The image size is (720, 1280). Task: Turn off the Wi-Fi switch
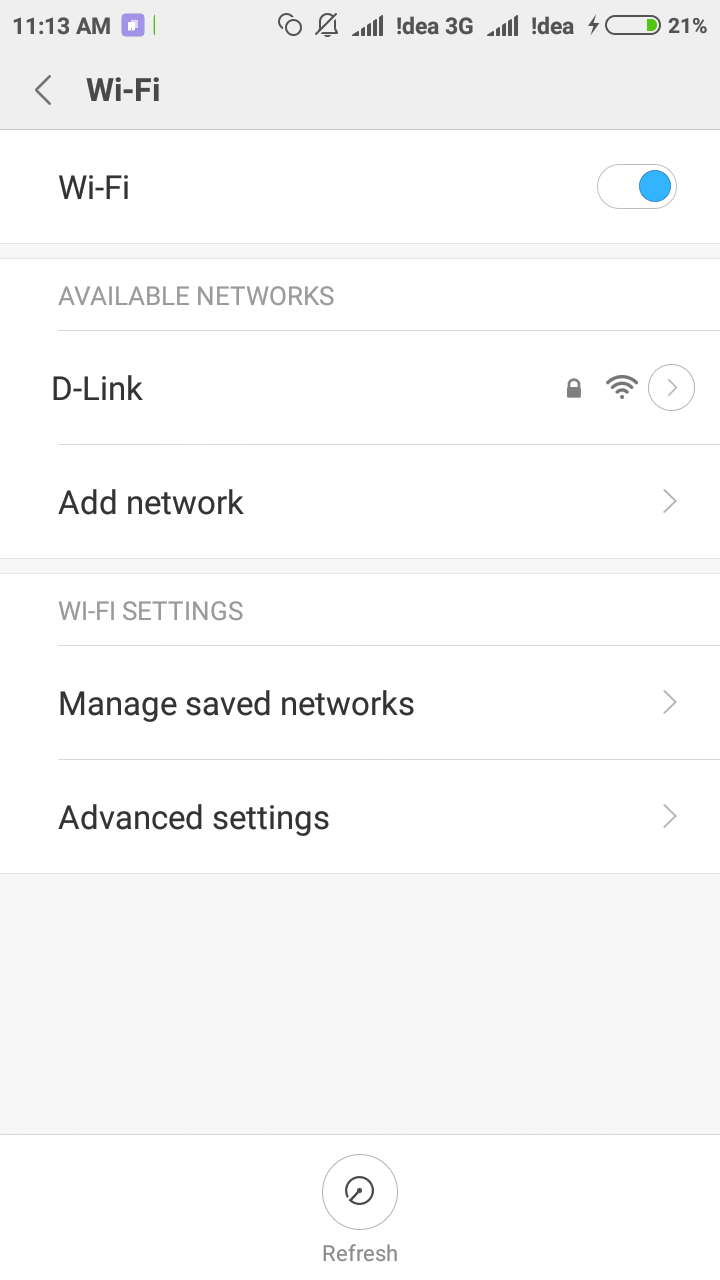tap(637, 187)
